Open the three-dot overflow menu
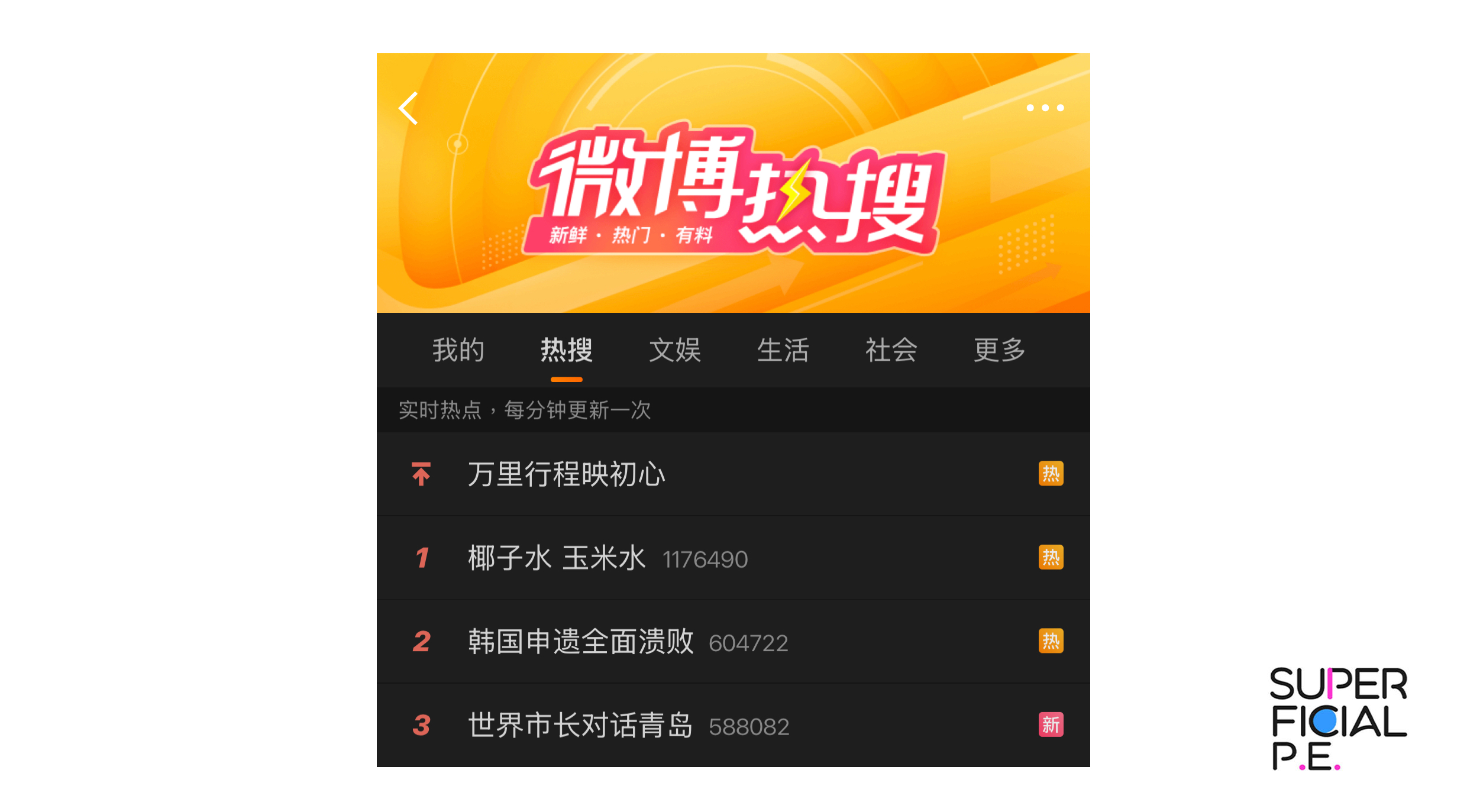The width and height of the screenshot is (1467, 812). [x=1045, y=108]
